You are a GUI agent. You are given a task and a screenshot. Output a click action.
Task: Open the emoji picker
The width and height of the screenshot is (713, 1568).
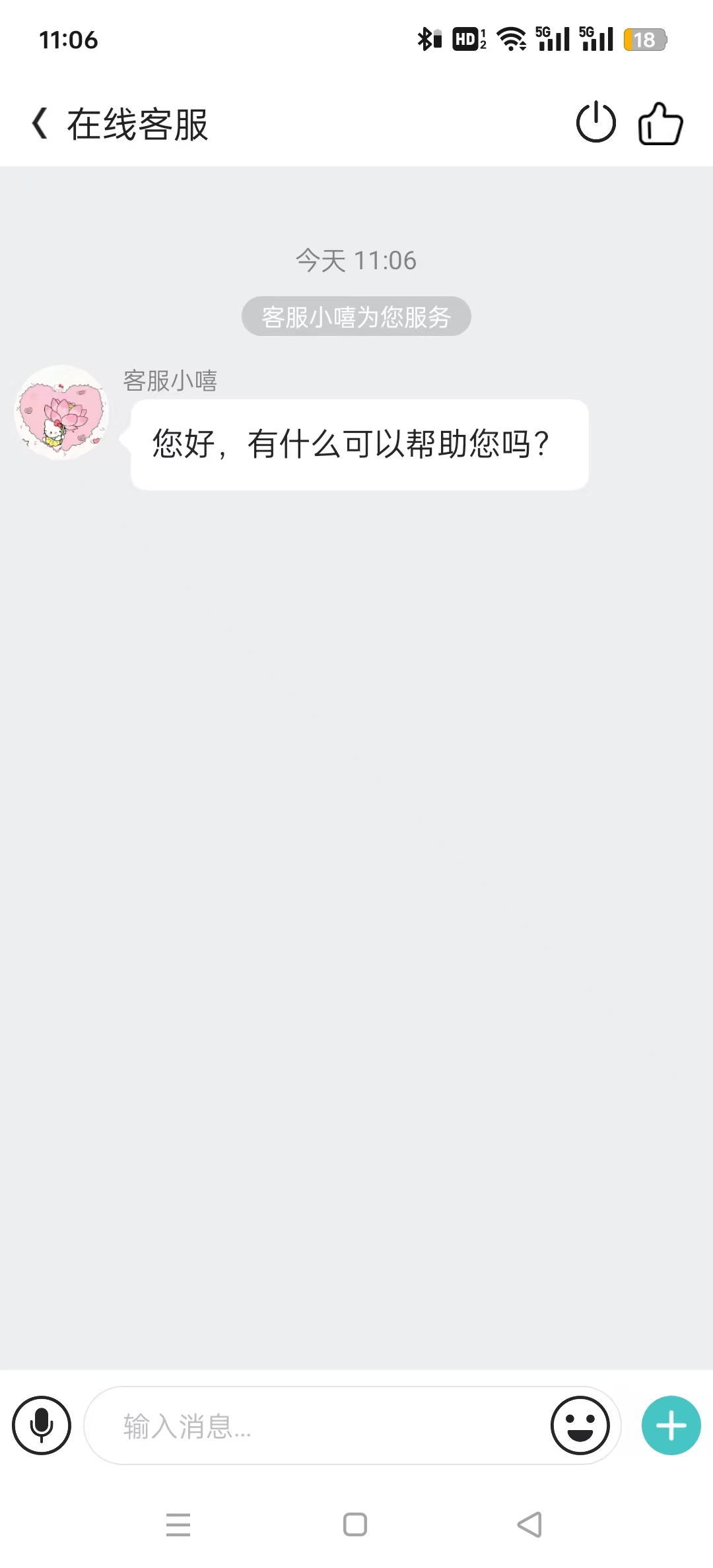tap(580, 1425)
